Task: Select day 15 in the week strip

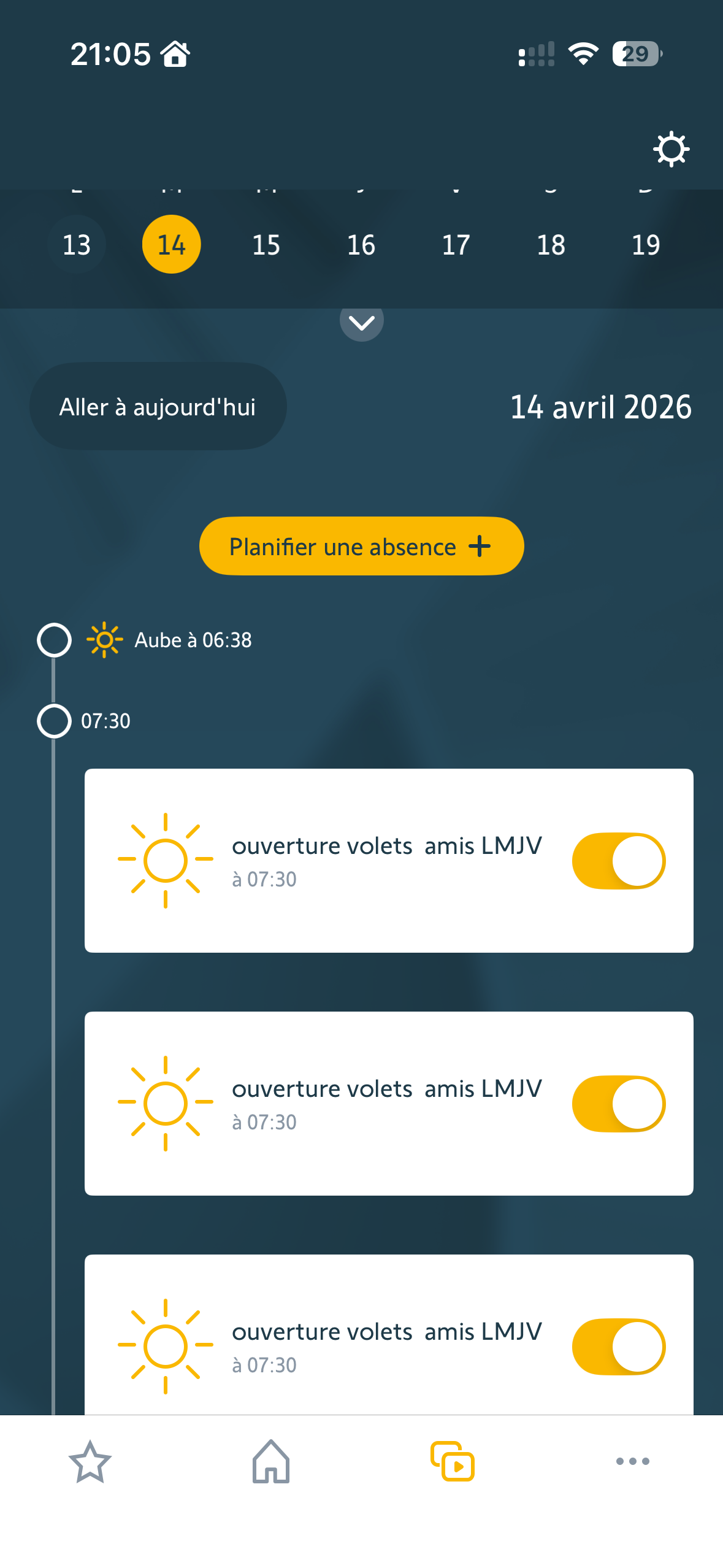Action: (266, 245)
